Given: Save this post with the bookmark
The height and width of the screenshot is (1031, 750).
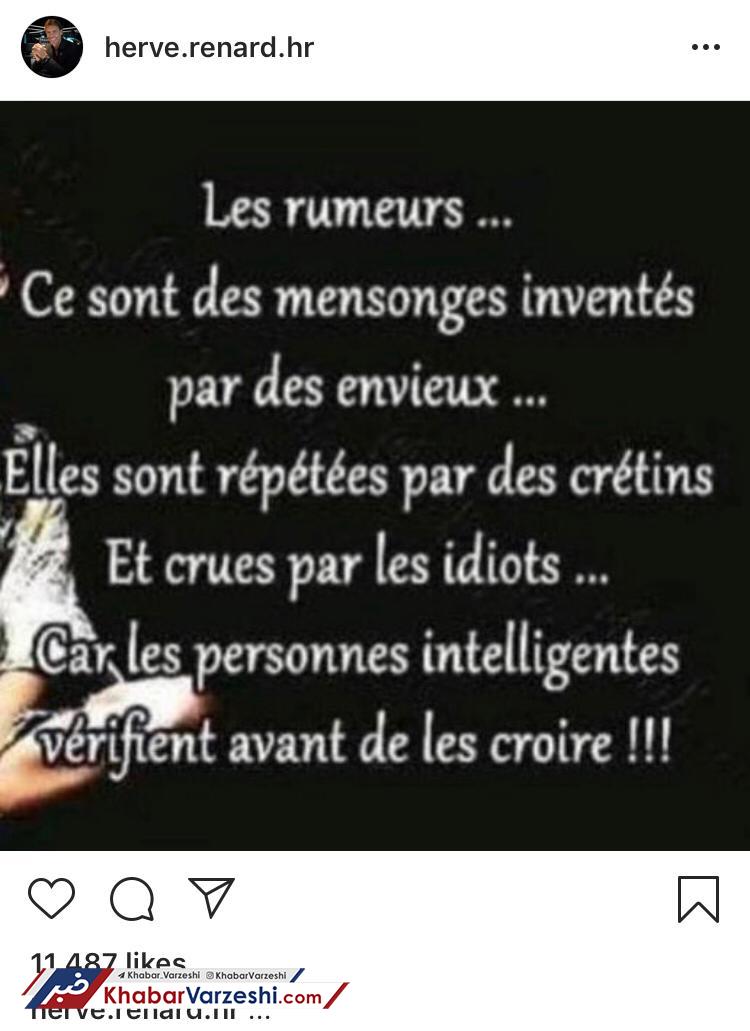Looking at the screenshot, I should pos(698,898).
